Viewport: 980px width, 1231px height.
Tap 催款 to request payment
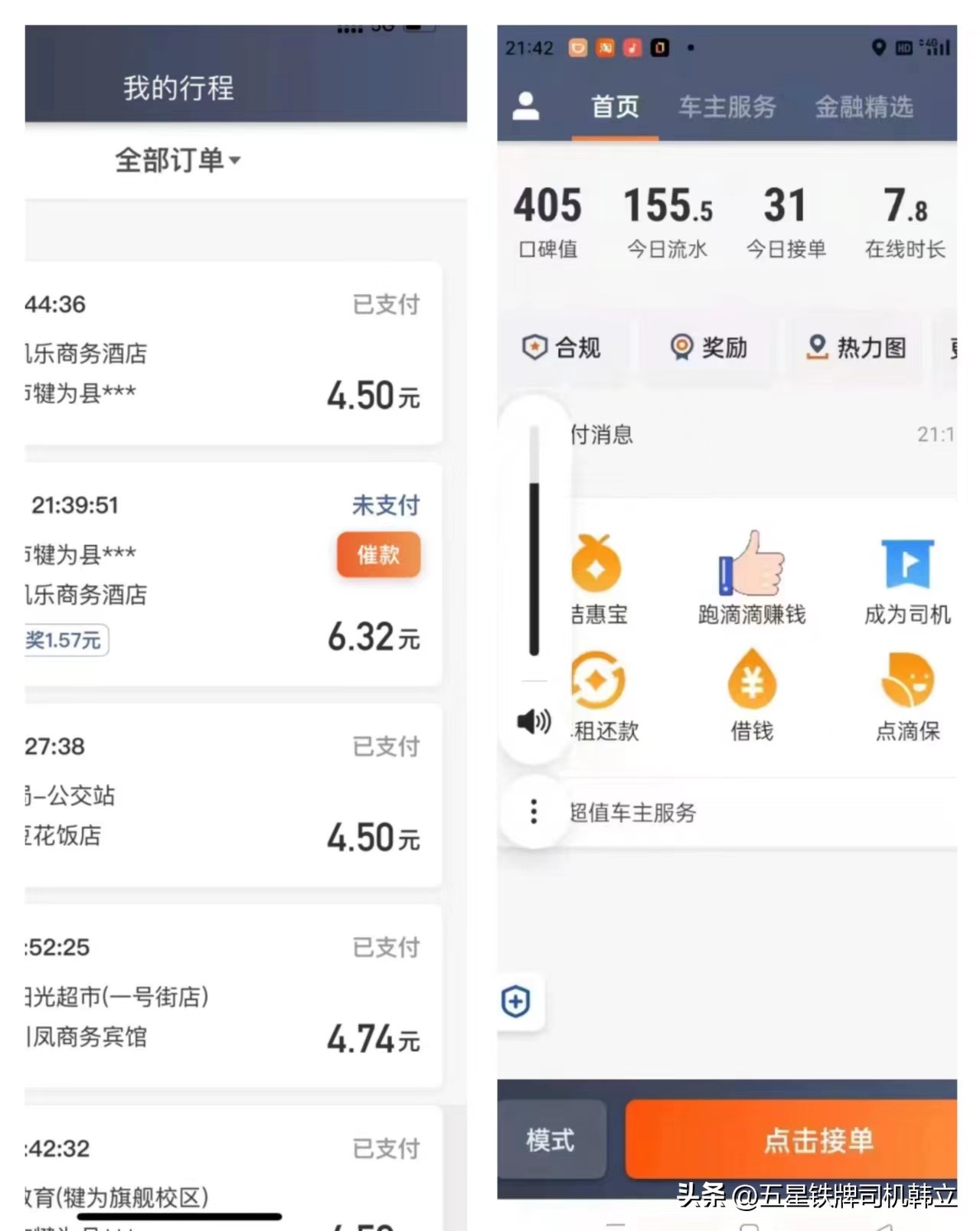(378, 554)
